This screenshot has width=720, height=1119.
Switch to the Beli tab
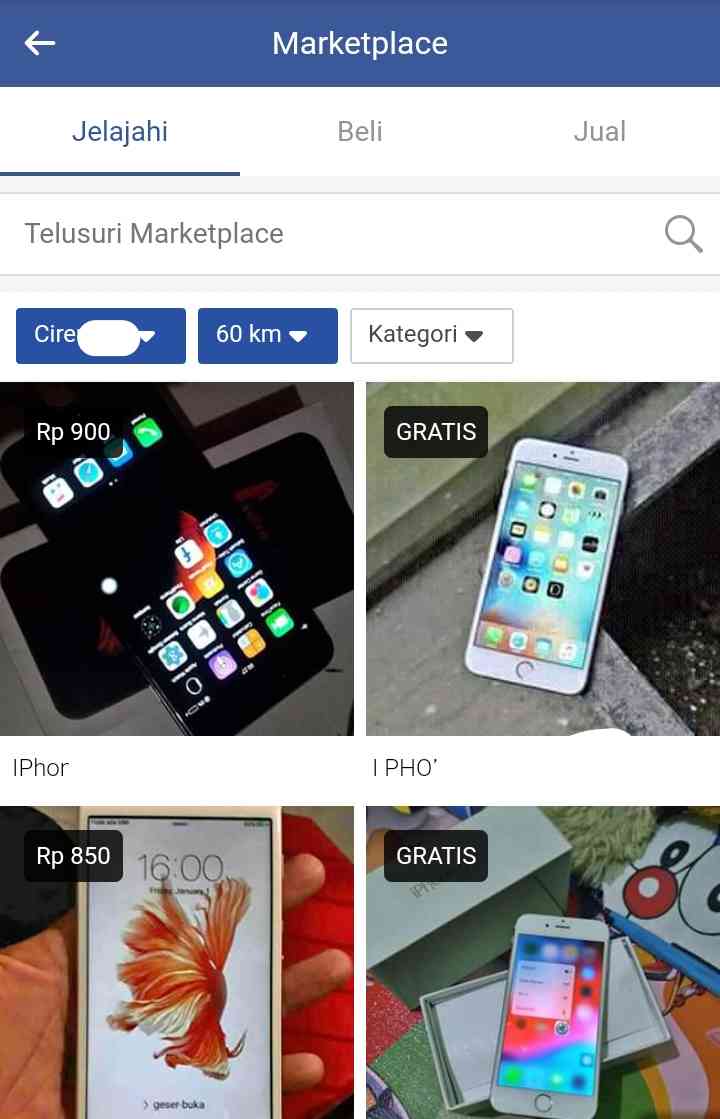(360, 132)
